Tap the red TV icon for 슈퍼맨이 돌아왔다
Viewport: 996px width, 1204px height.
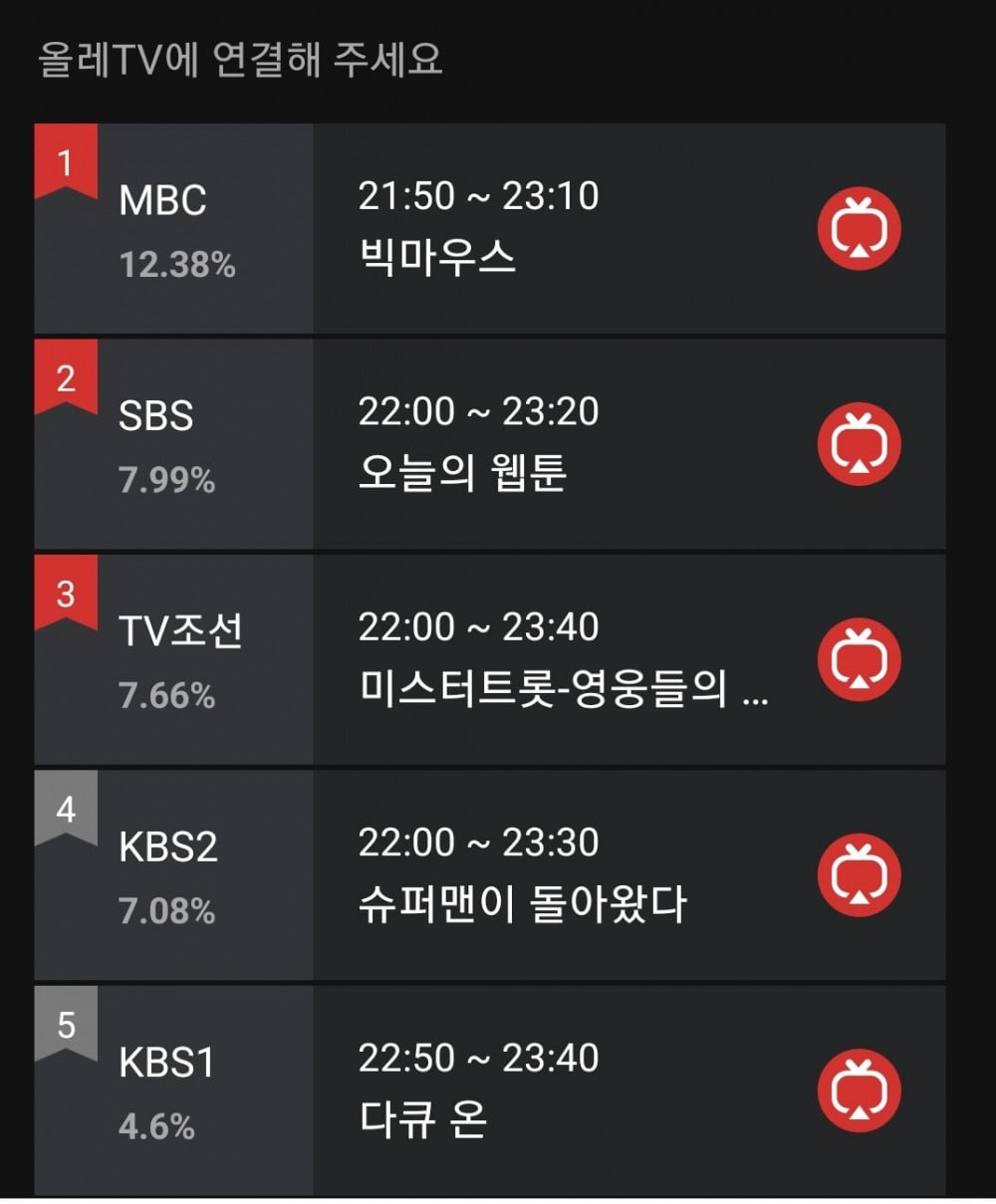tap(859, 874)
